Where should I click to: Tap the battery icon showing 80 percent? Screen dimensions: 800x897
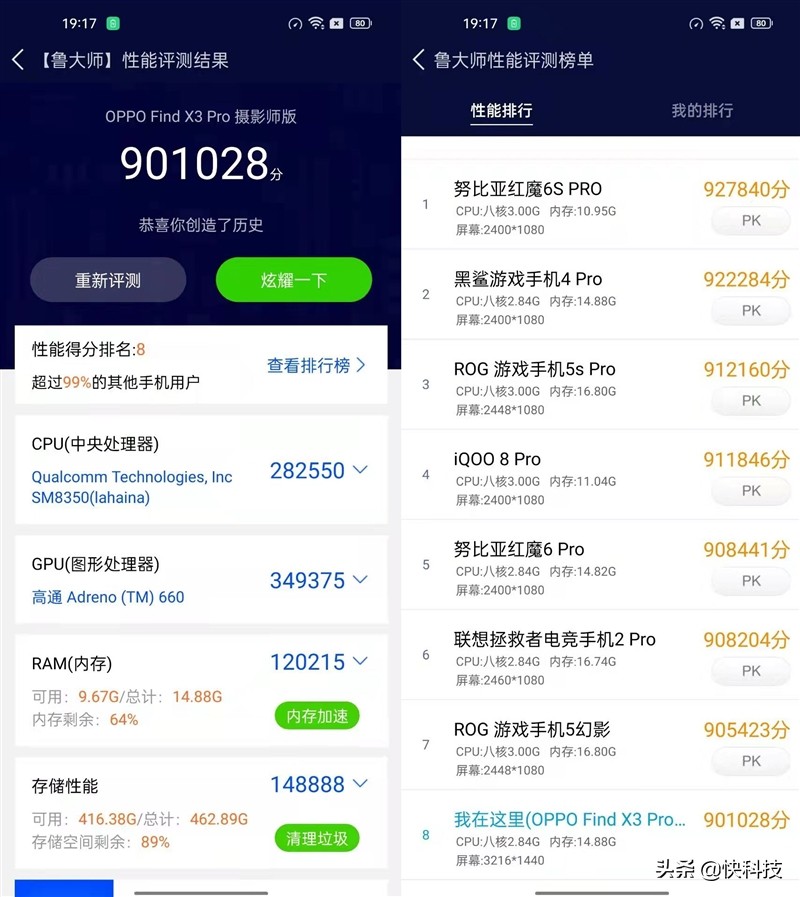tap(360, 23)
